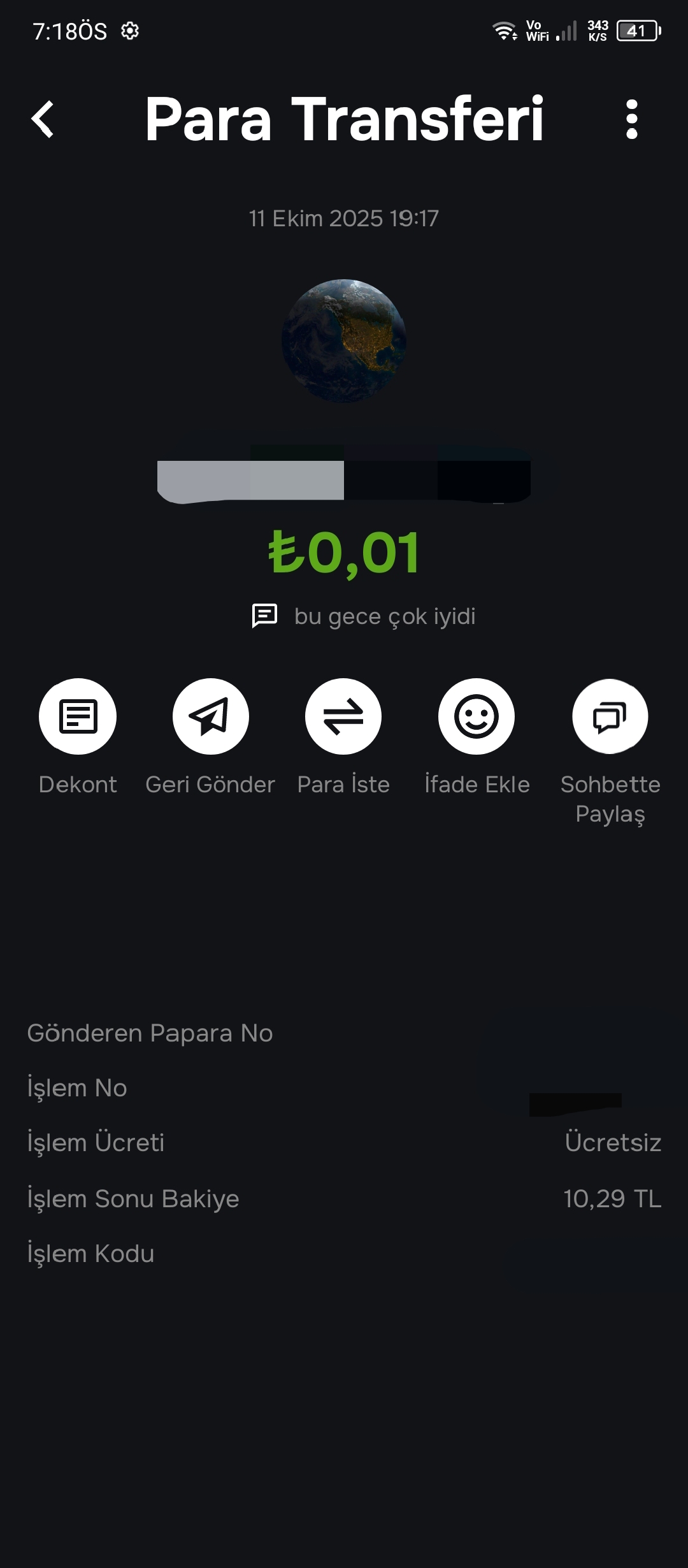Open the Dekont receipt icon
Viewport: 688px width, 1568px height.
click(x=78, y=716)
